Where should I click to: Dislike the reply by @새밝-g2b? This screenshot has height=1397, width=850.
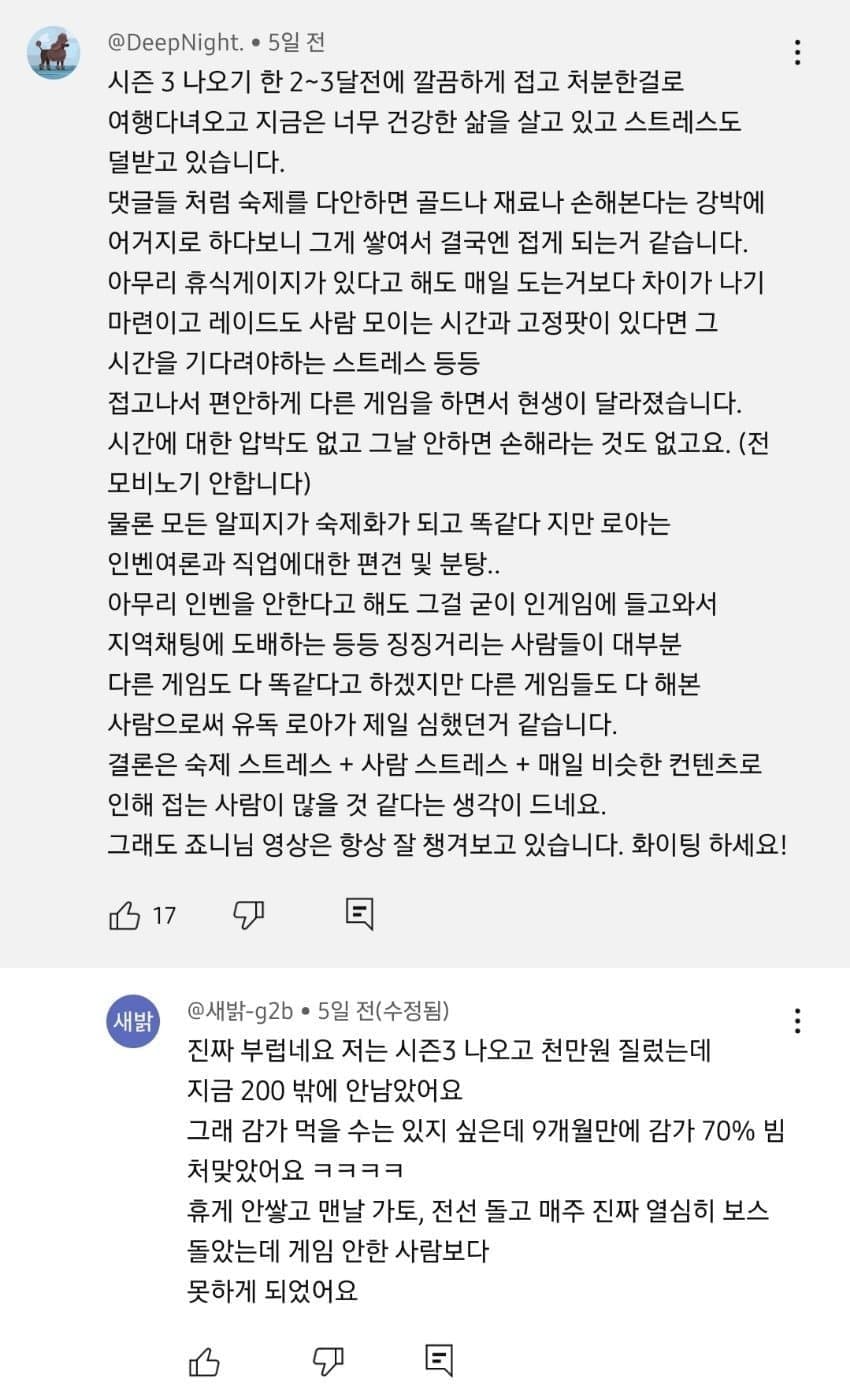(x=328, y=1360)
